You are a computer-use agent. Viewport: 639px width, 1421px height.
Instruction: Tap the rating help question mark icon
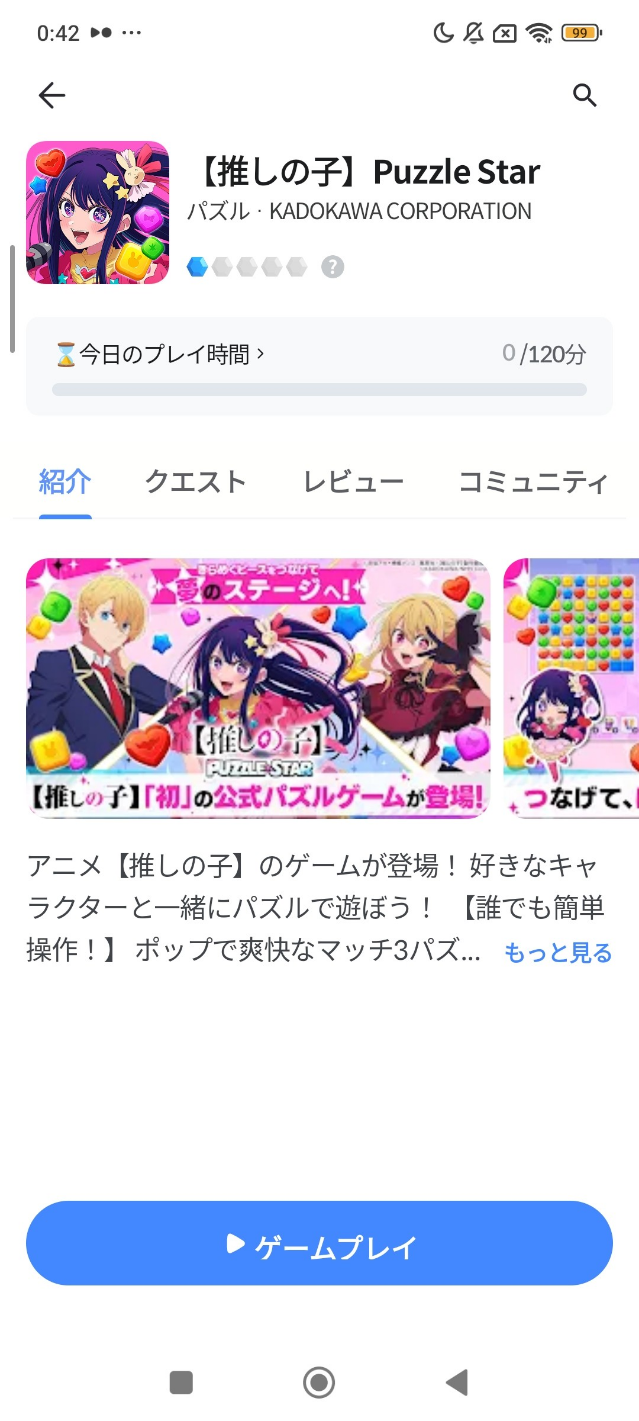coord(333,267)
